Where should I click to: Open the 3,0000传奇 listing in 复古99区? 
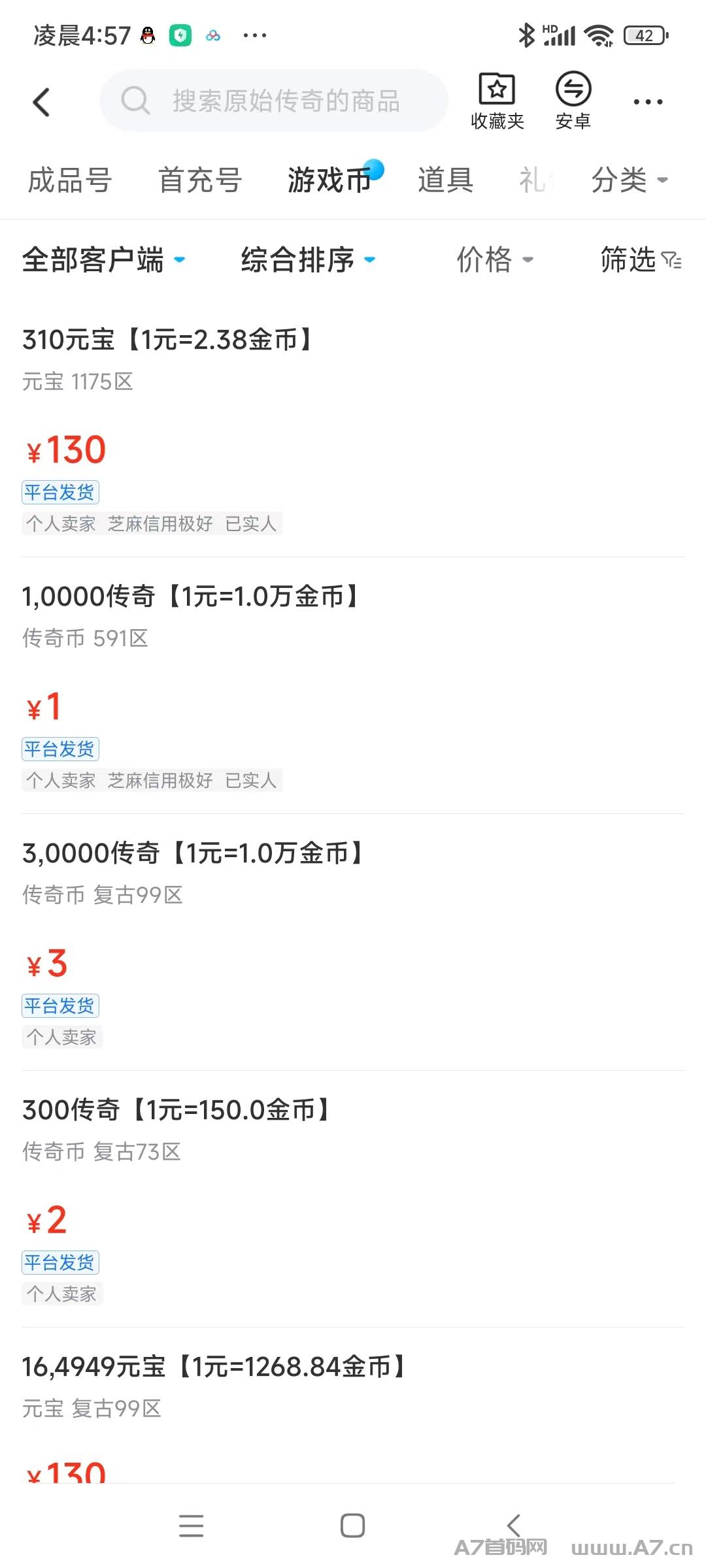click(x=353, y=942)
